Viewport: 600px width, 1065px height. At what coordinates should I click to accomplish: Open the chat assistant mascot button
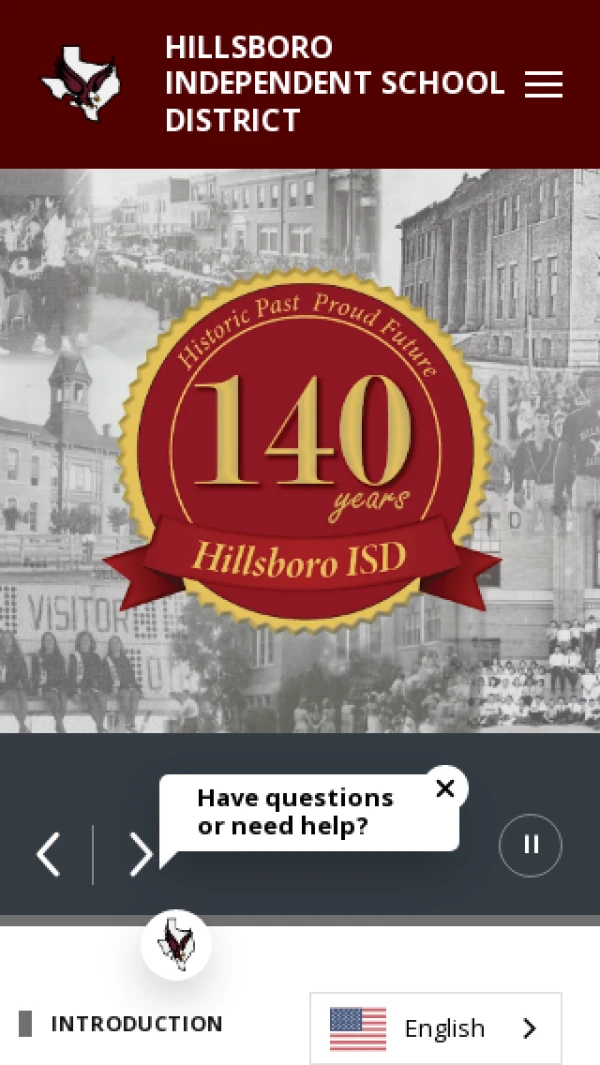176,944
